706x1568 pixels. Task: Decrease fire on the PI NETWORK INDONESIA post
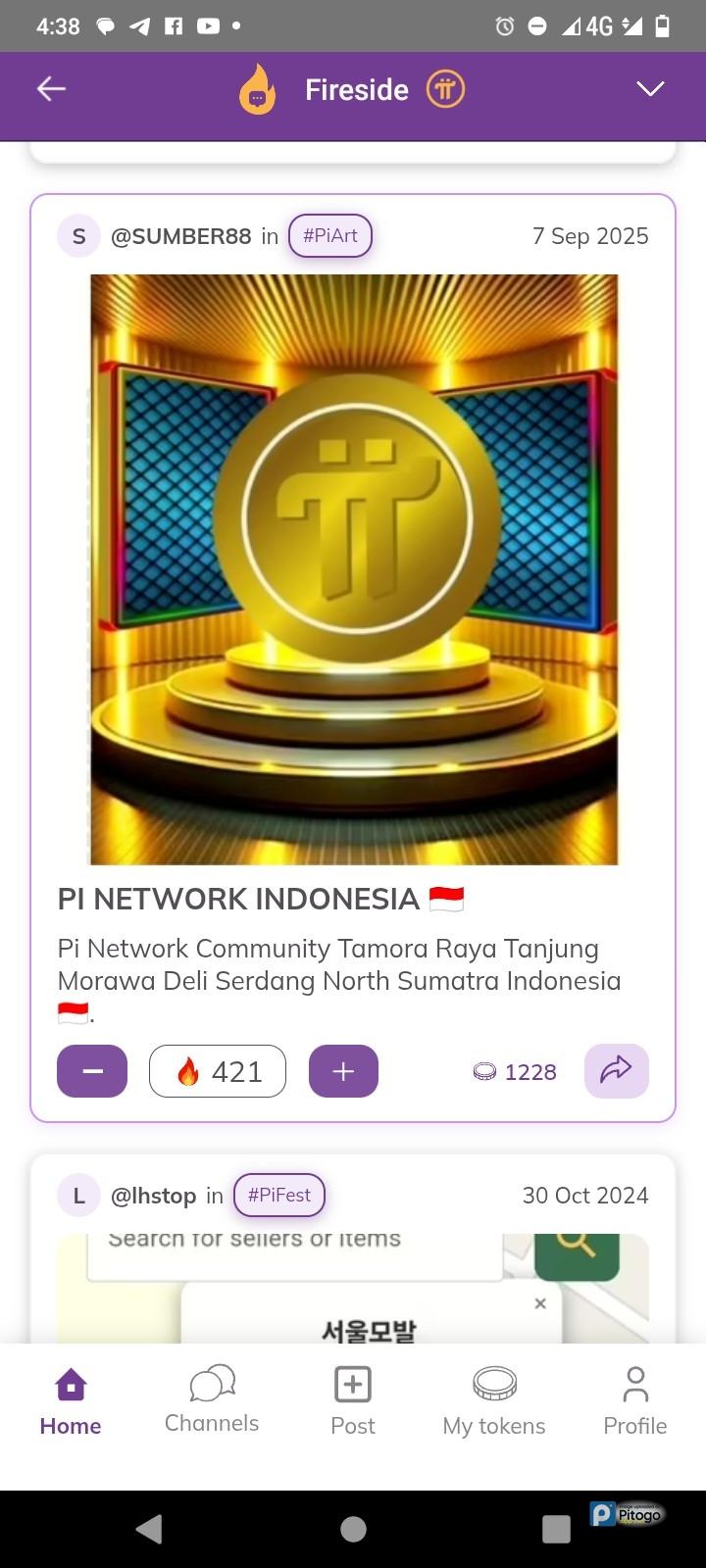pos(92,1071)
